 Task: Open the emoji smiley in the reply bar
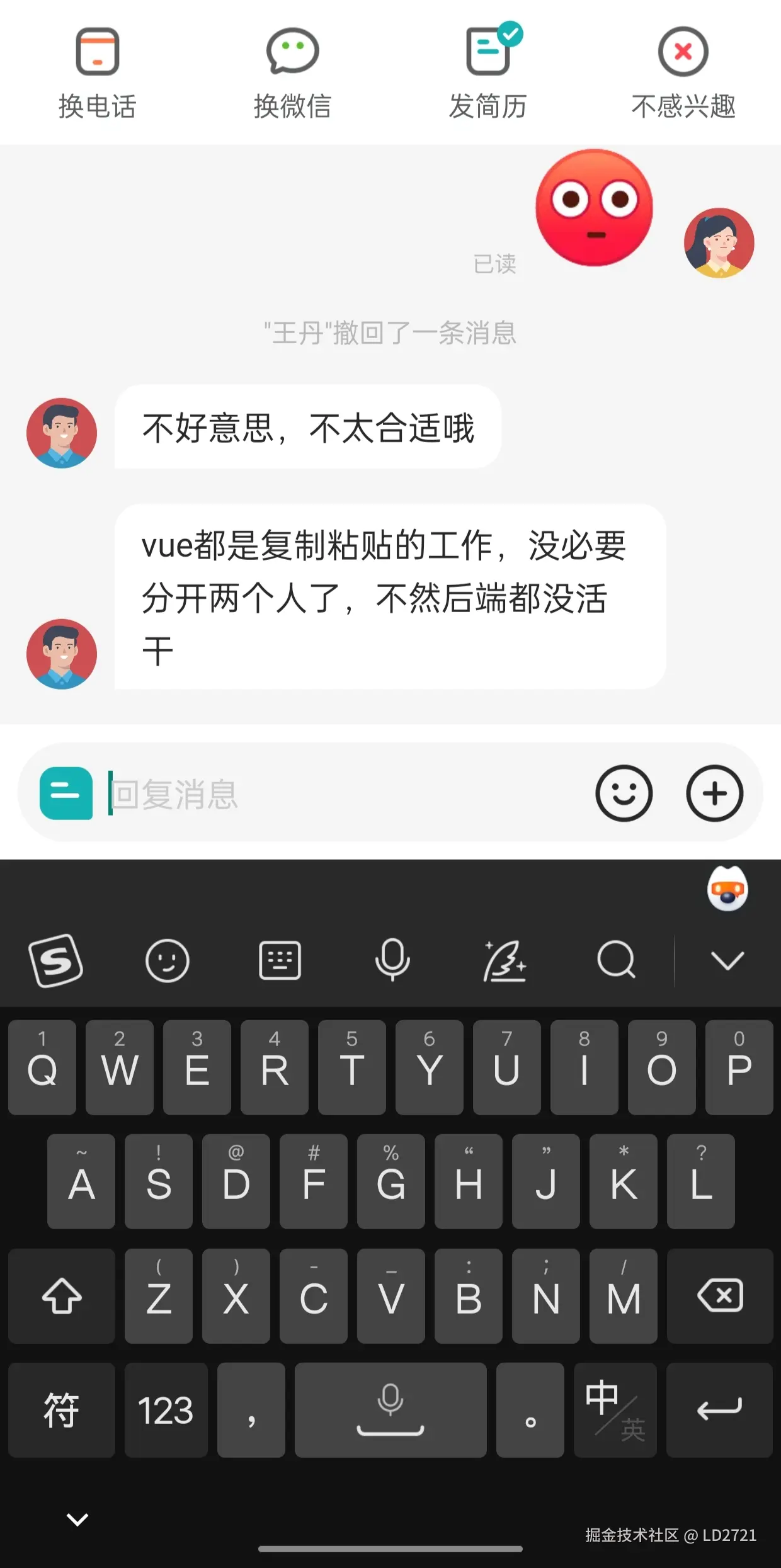point(624,793)
